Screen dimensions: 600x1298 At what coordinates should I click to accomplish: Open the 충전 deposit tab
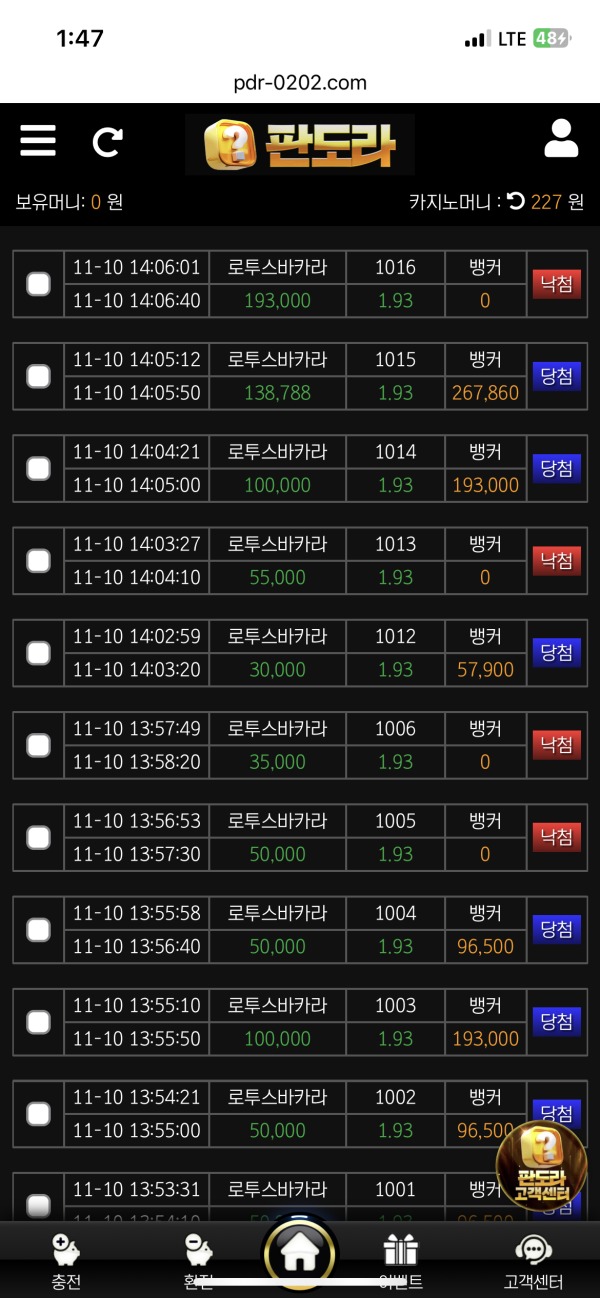coord(66,1261)
